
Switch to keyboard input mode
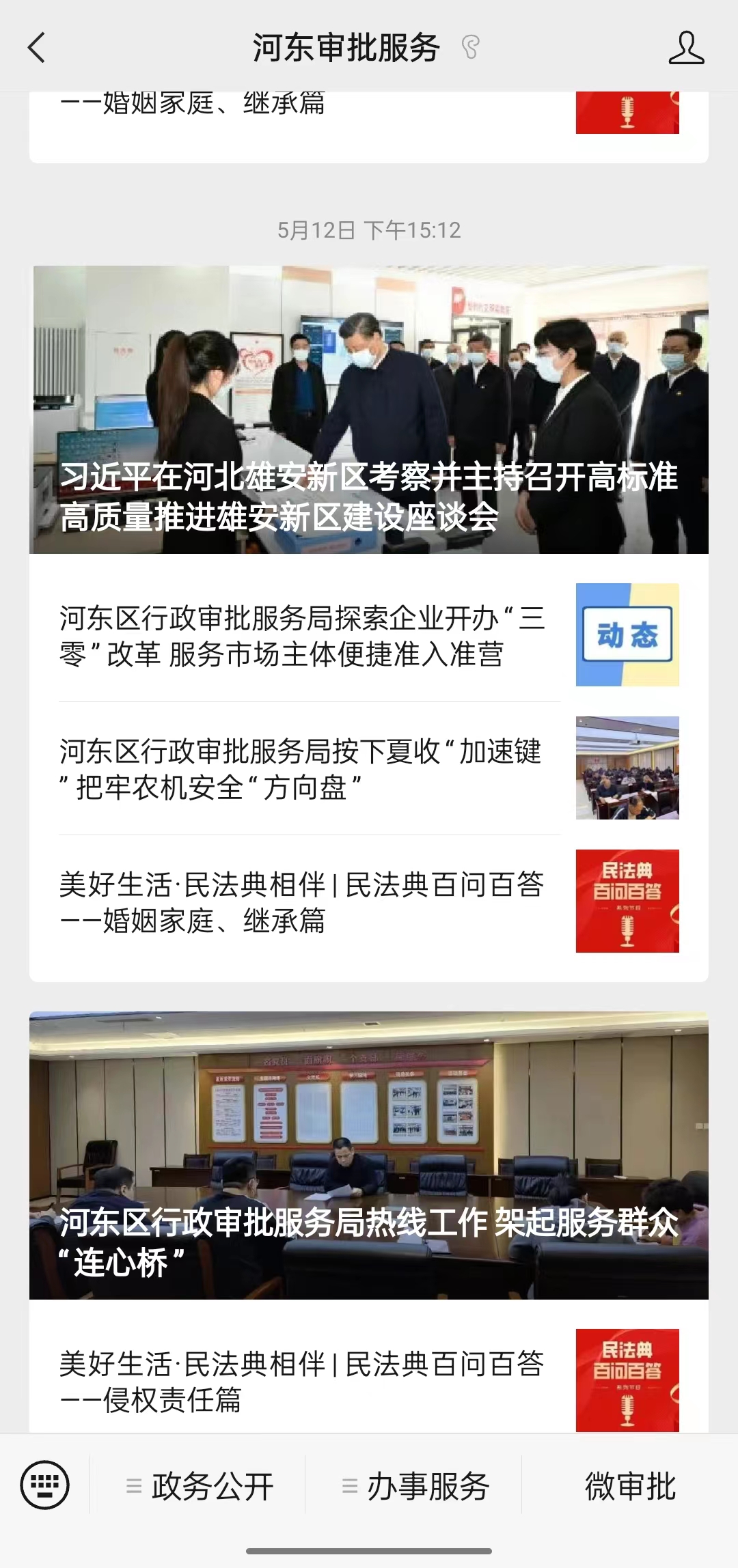[x=45, y=1485]
